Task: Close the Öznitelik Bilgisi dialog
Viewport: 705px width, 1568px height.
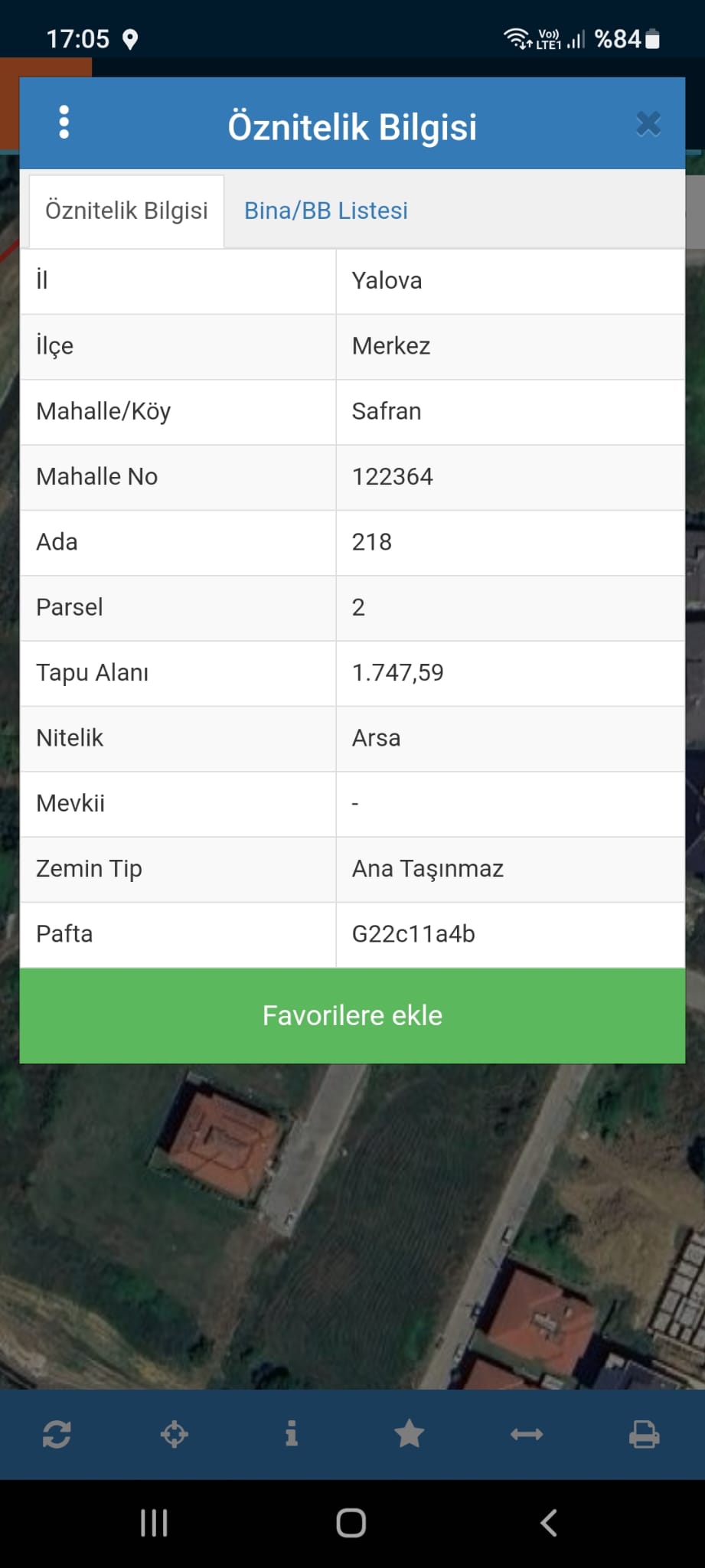Action: pyautogui.click(x=648, y=124)
